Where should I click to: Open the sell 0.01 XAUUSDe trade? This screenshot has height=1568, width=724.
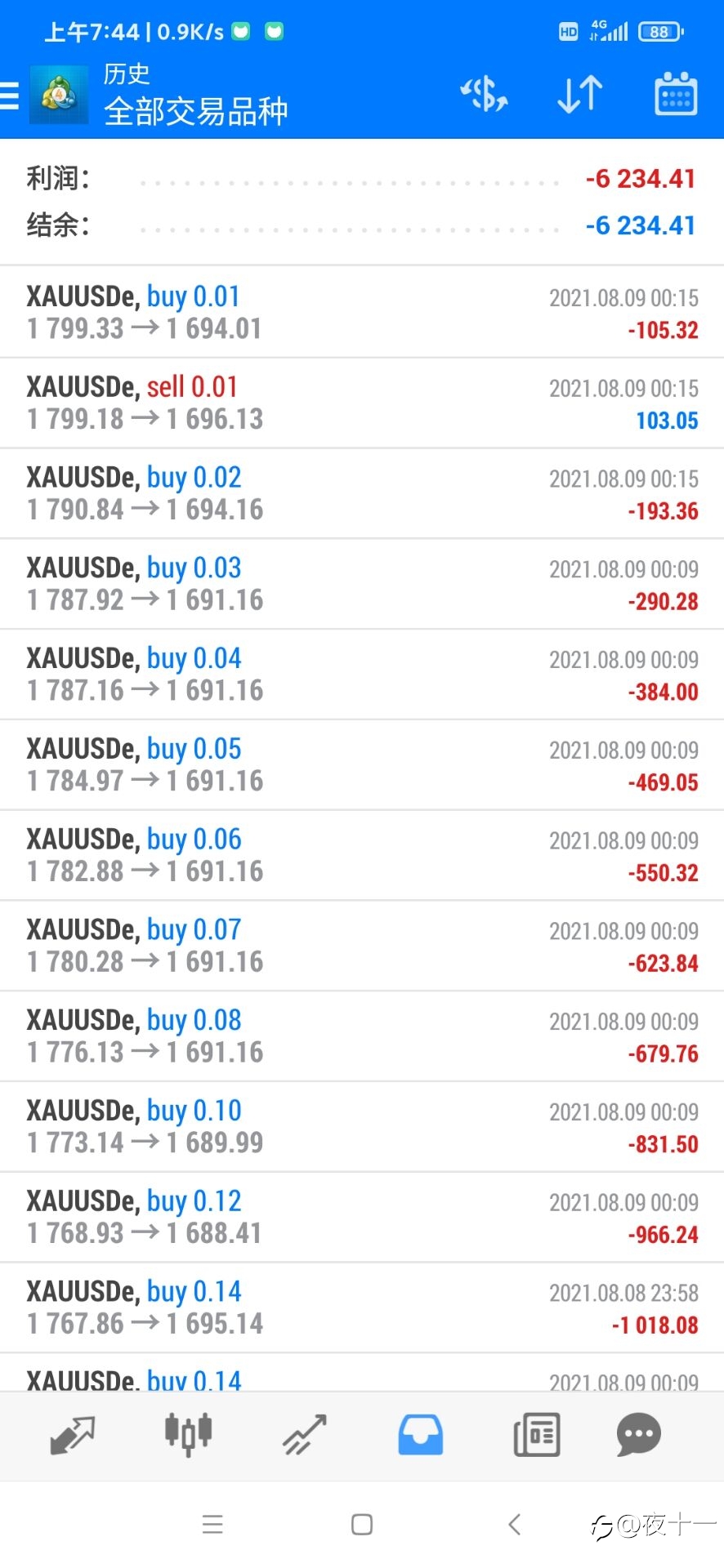coord(362,403)
